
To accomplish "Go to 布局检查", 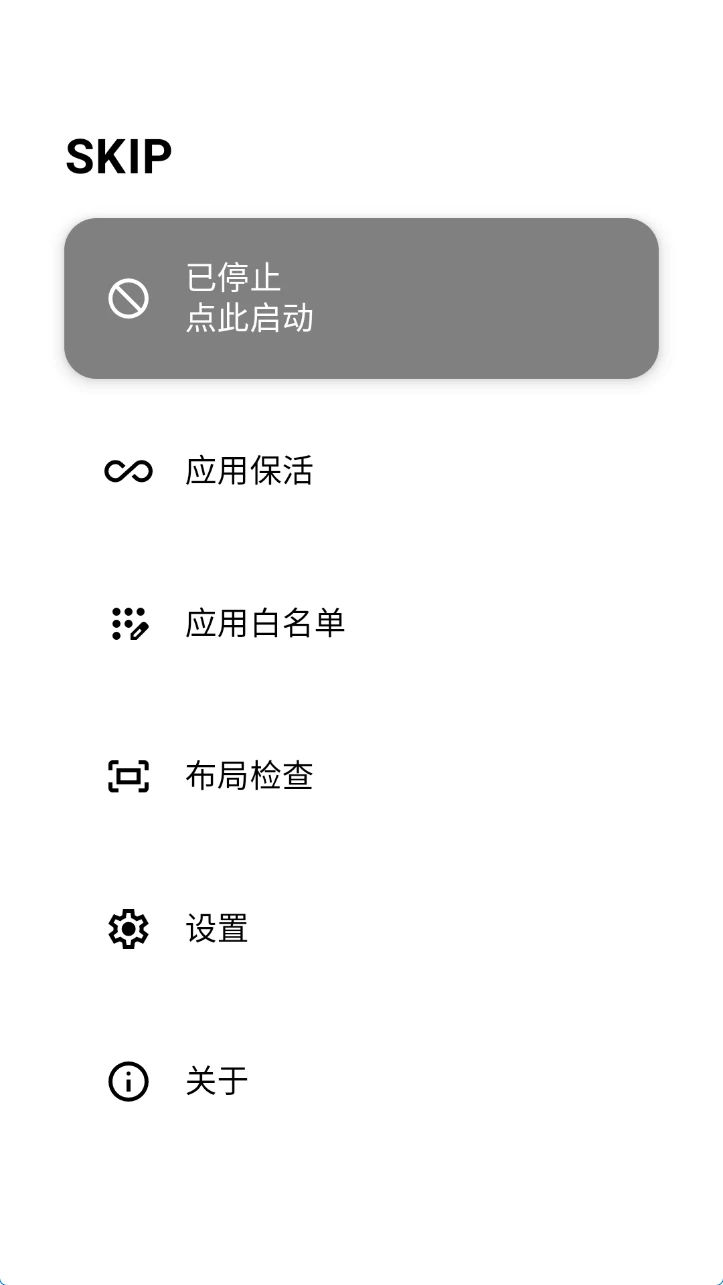I will [249, 776].
